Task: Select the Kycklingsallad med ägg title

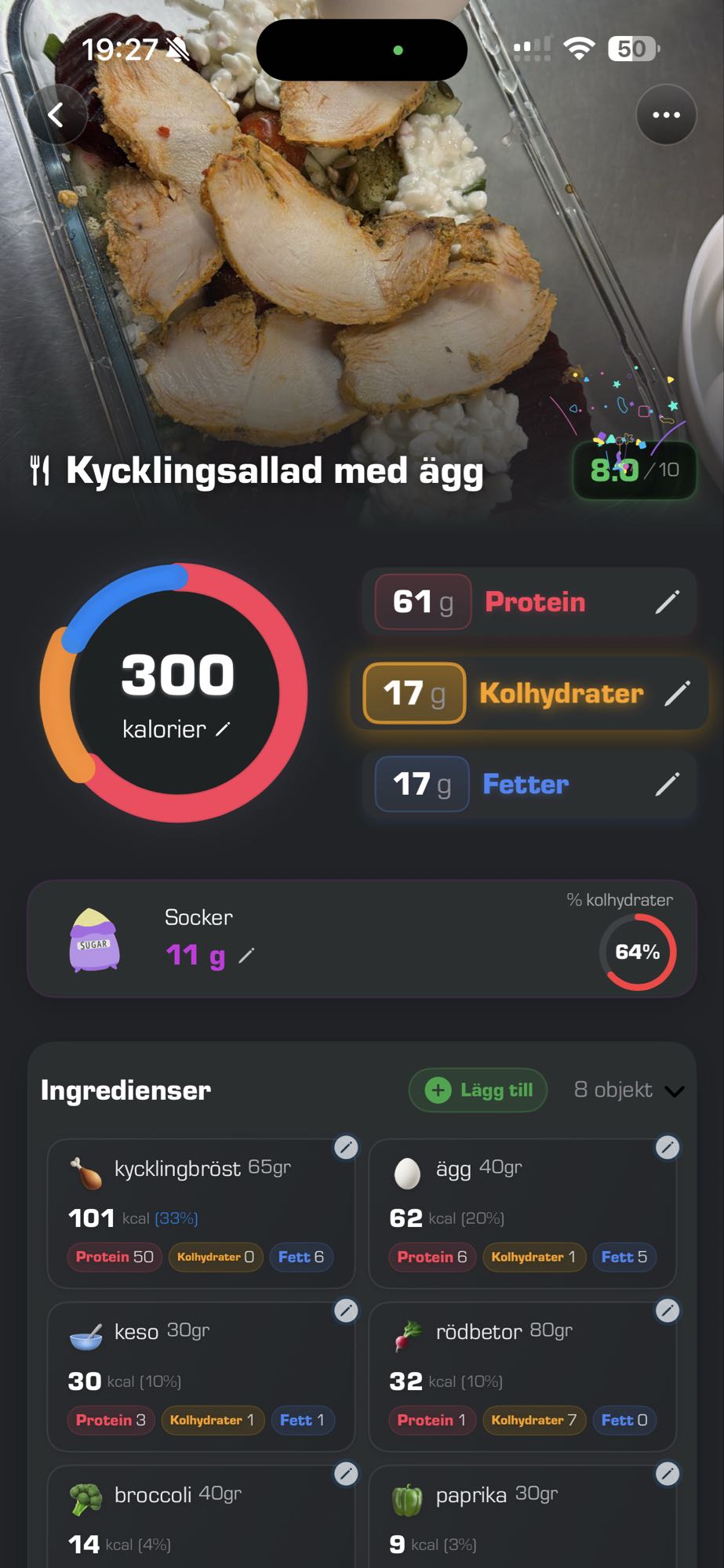Action: tap(273, 470)
